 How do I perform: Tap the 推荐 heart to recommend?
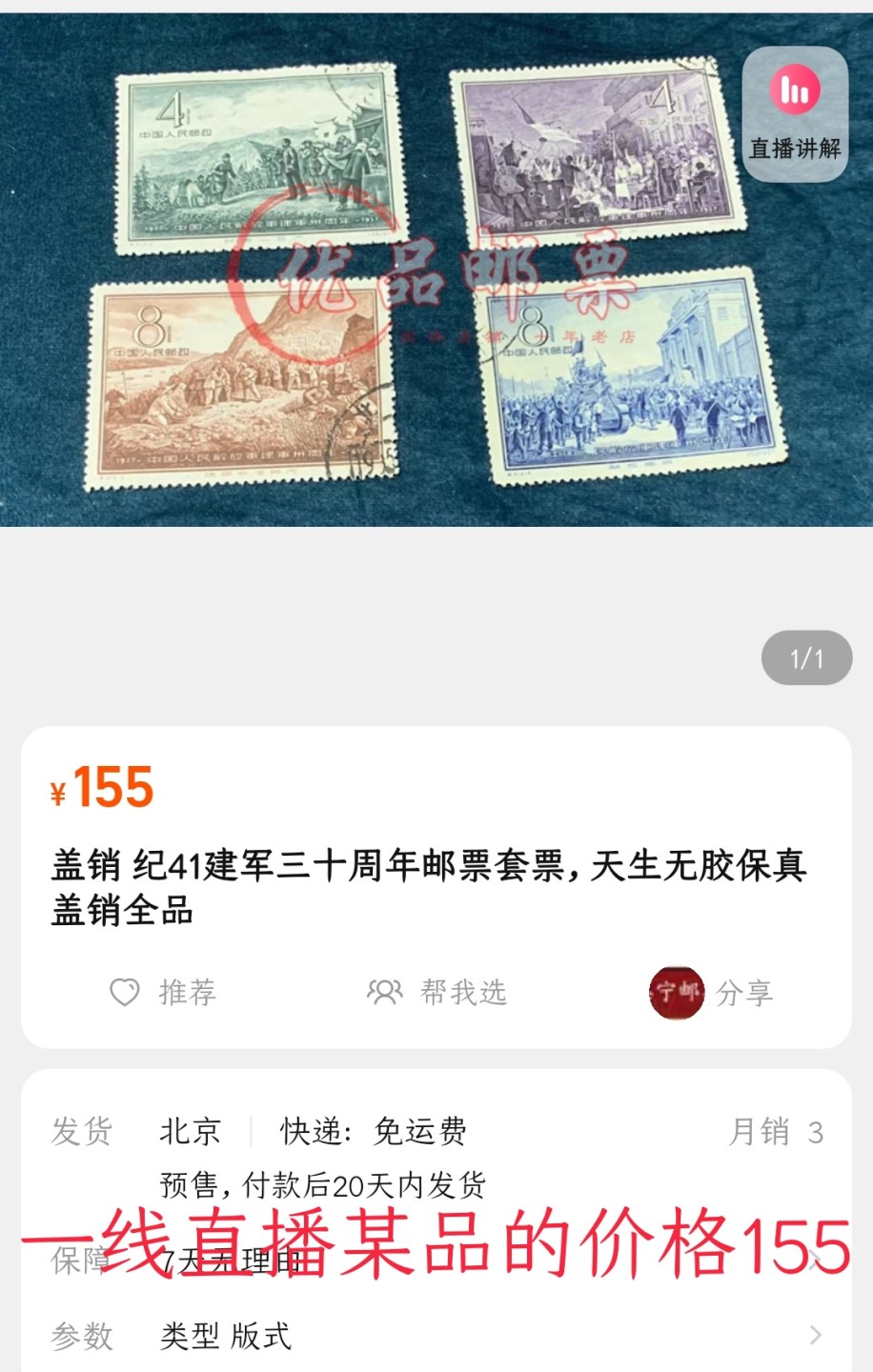[x=163, y=993]
